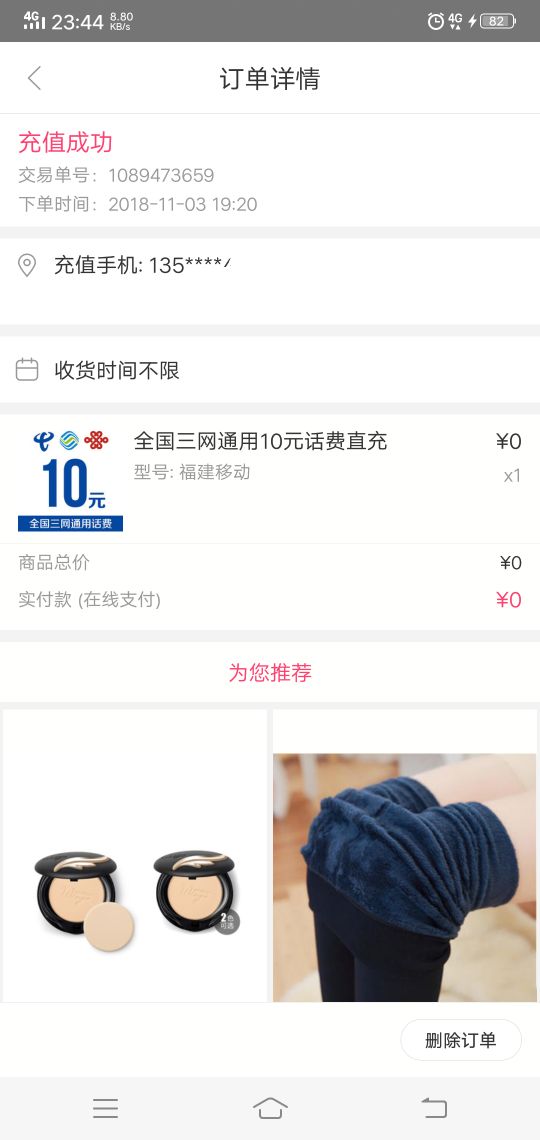Viewport: 540px width, 1140px height.
Task: Open the recommended fleece leggings product
Action: [405, 856]
